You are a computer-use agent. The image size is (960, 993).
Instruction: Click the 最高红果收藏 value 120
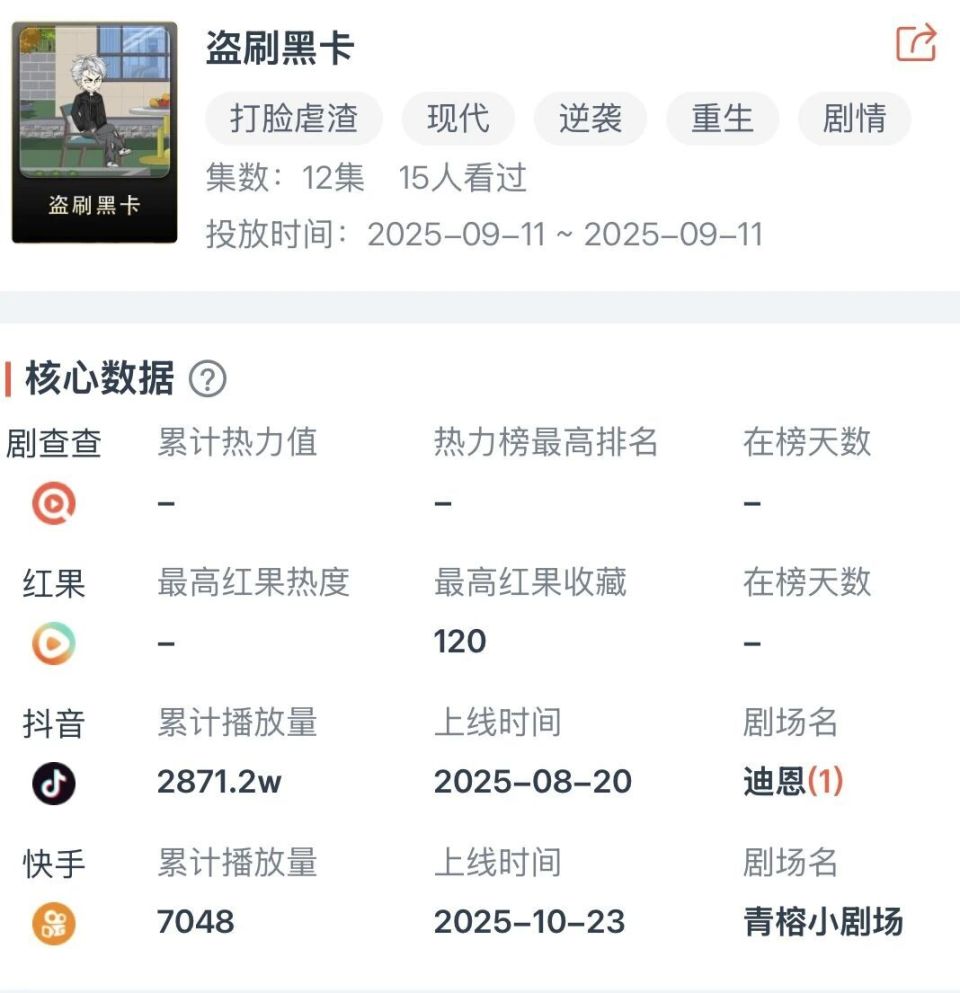tap(458, 641)
